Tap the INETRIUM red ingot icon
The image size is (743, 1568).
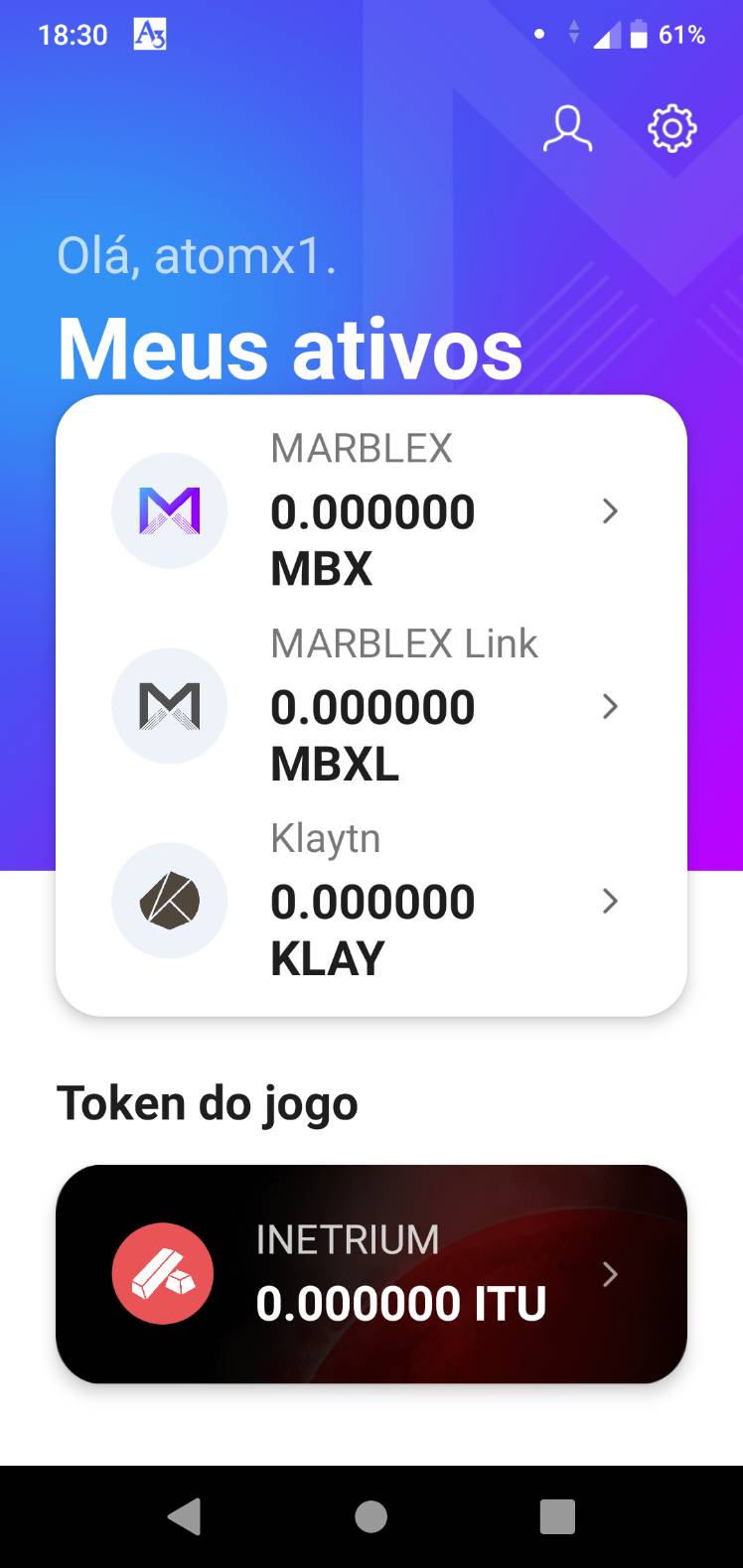pos(165,1273)
